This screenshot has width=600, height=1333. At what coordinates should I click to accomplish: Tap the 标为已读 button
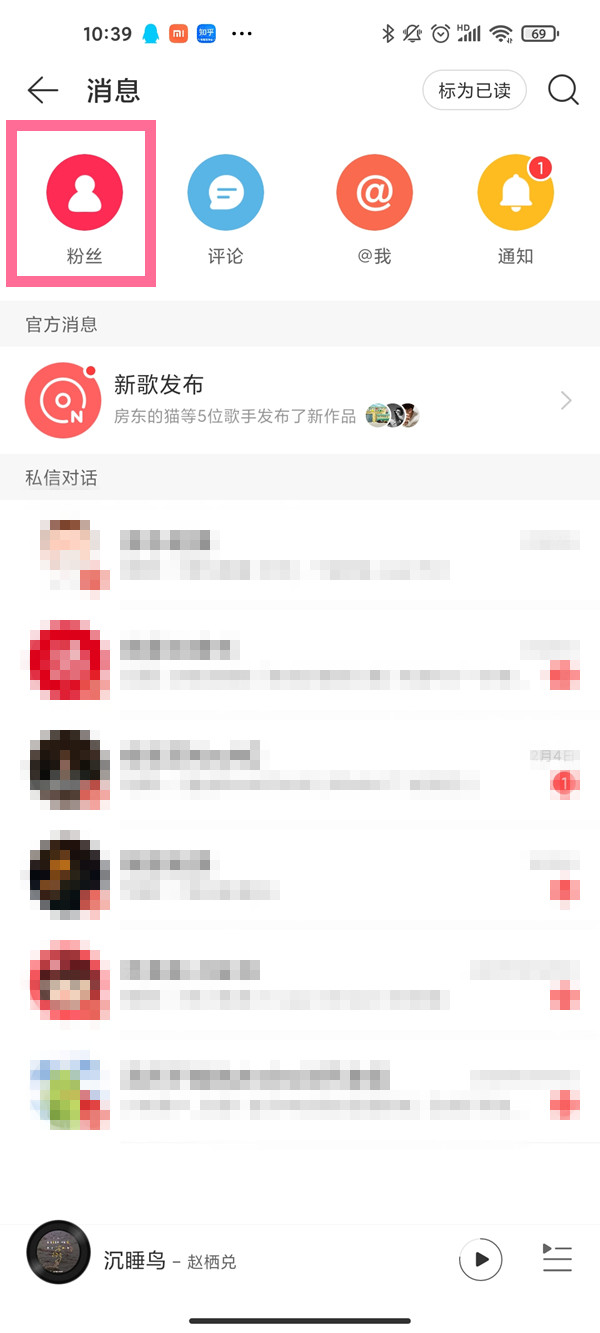(x=474, y=91)
